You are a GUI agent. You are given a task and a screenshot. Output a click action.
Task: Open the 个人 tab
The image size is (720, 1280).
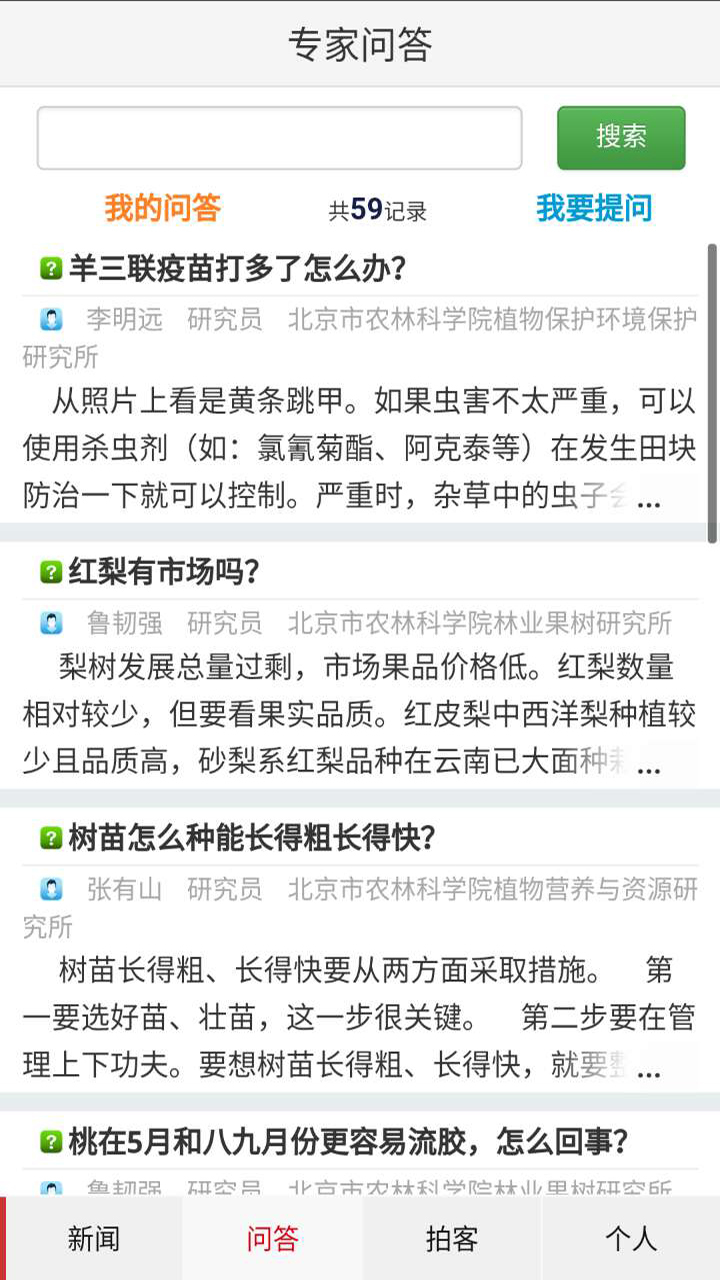point(630,1238)
